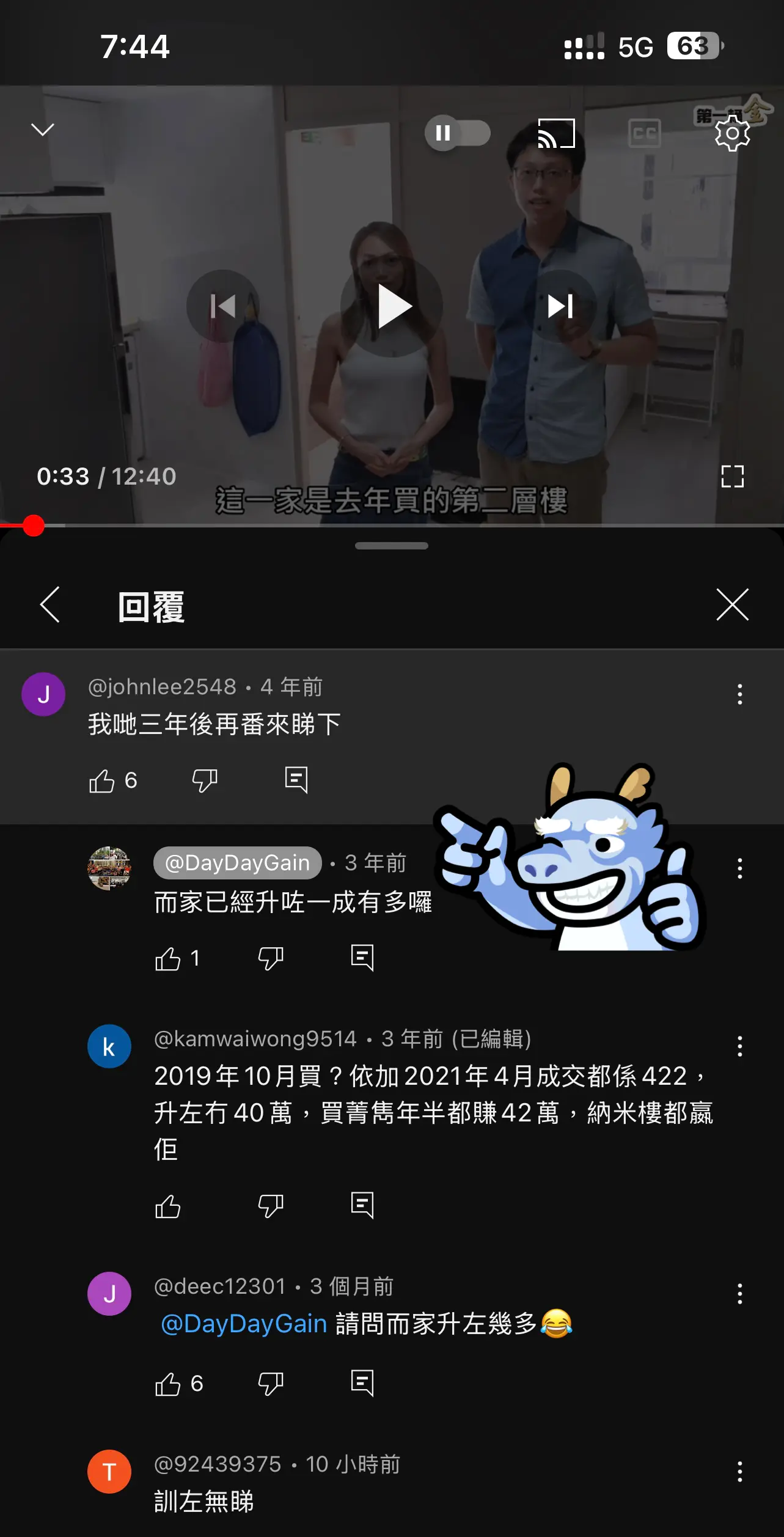Open more options for @johnlee2548's comment

pyautogui.click(x=740, y=694)
